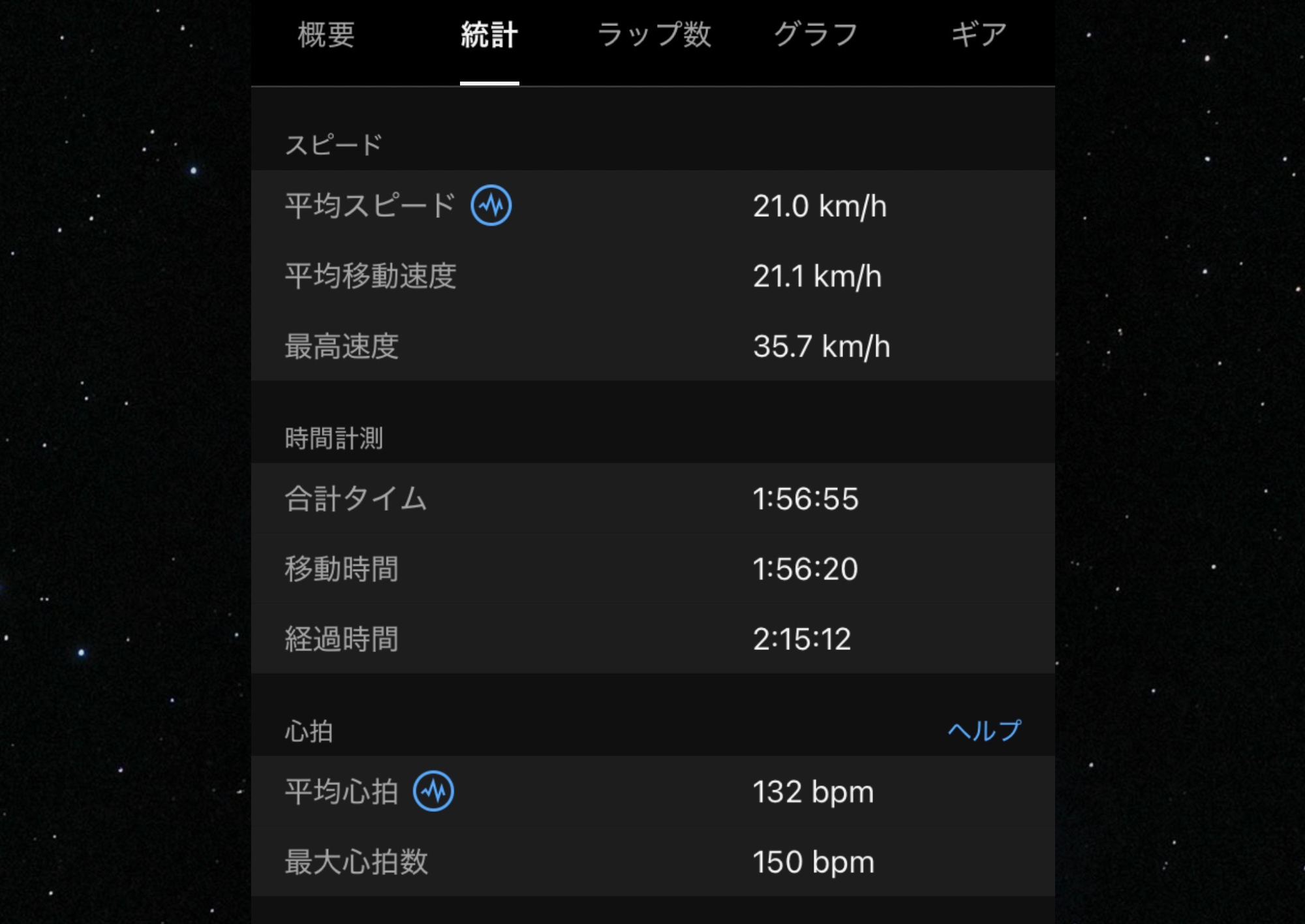Select the 統計 tab
Screen dimensions: 1305x924
489,35
